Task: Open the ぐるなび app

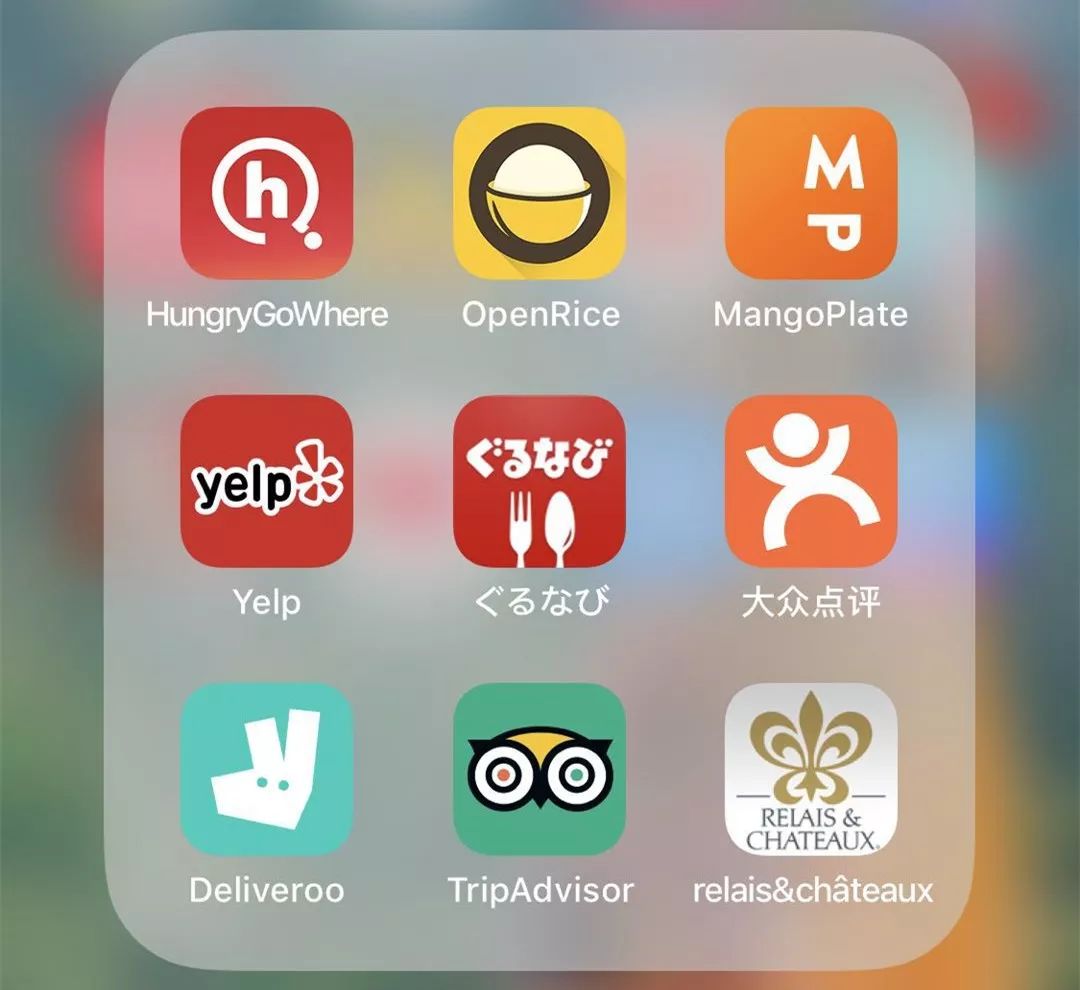Action: 539,481
